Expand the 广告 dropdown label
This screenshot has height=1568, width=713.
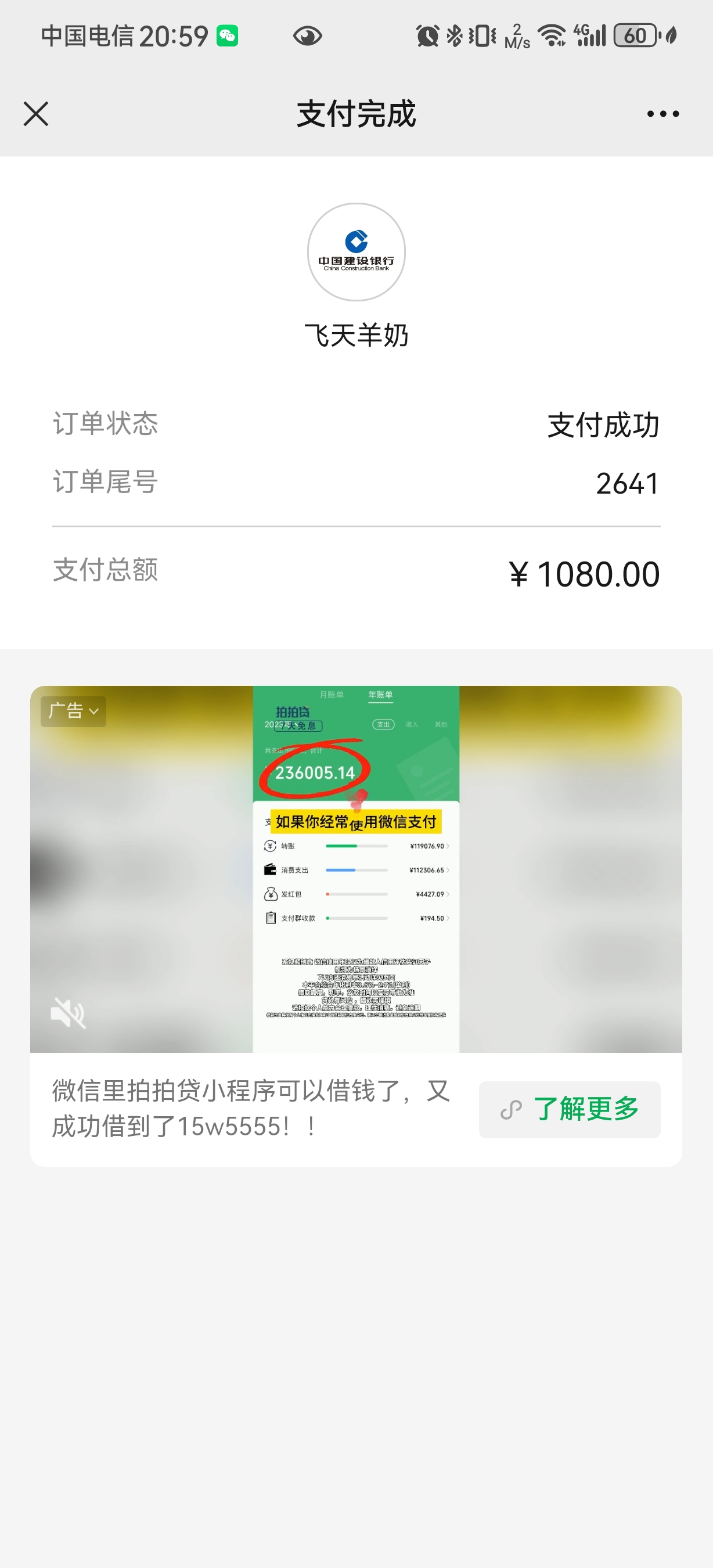coord(74,711)
